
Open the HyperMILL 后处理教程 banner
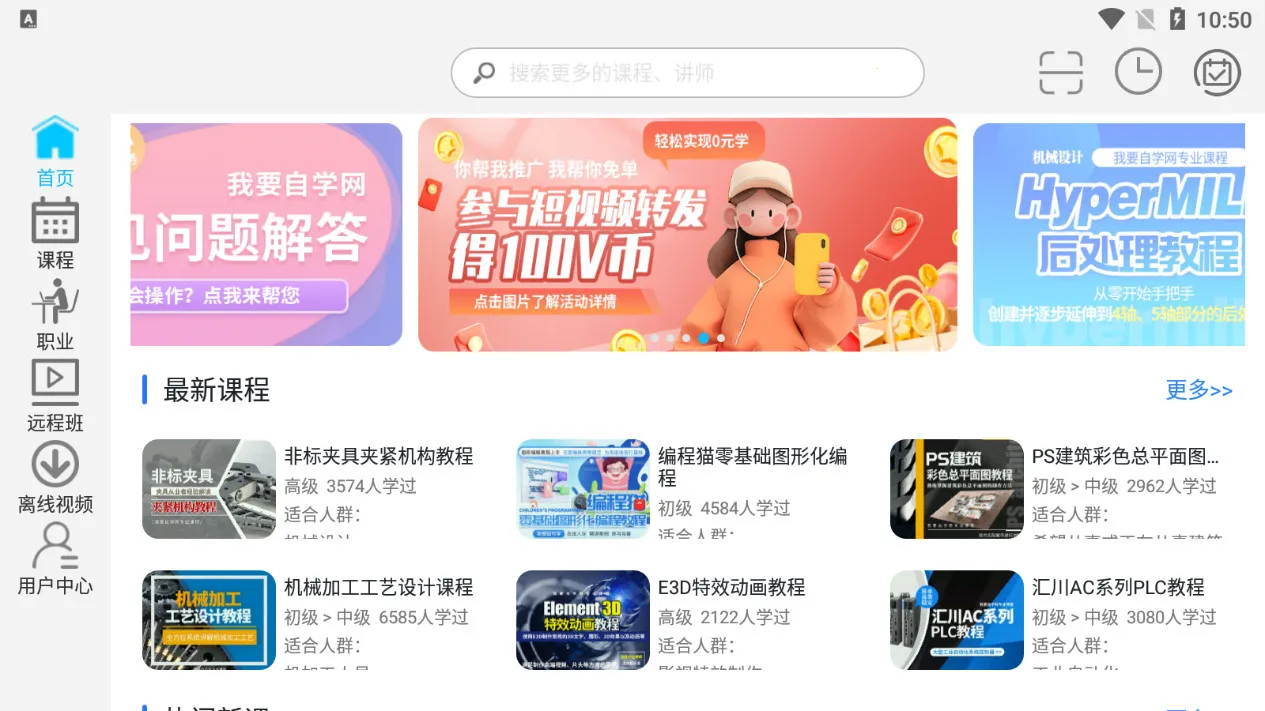click(x=1108, y=235)
